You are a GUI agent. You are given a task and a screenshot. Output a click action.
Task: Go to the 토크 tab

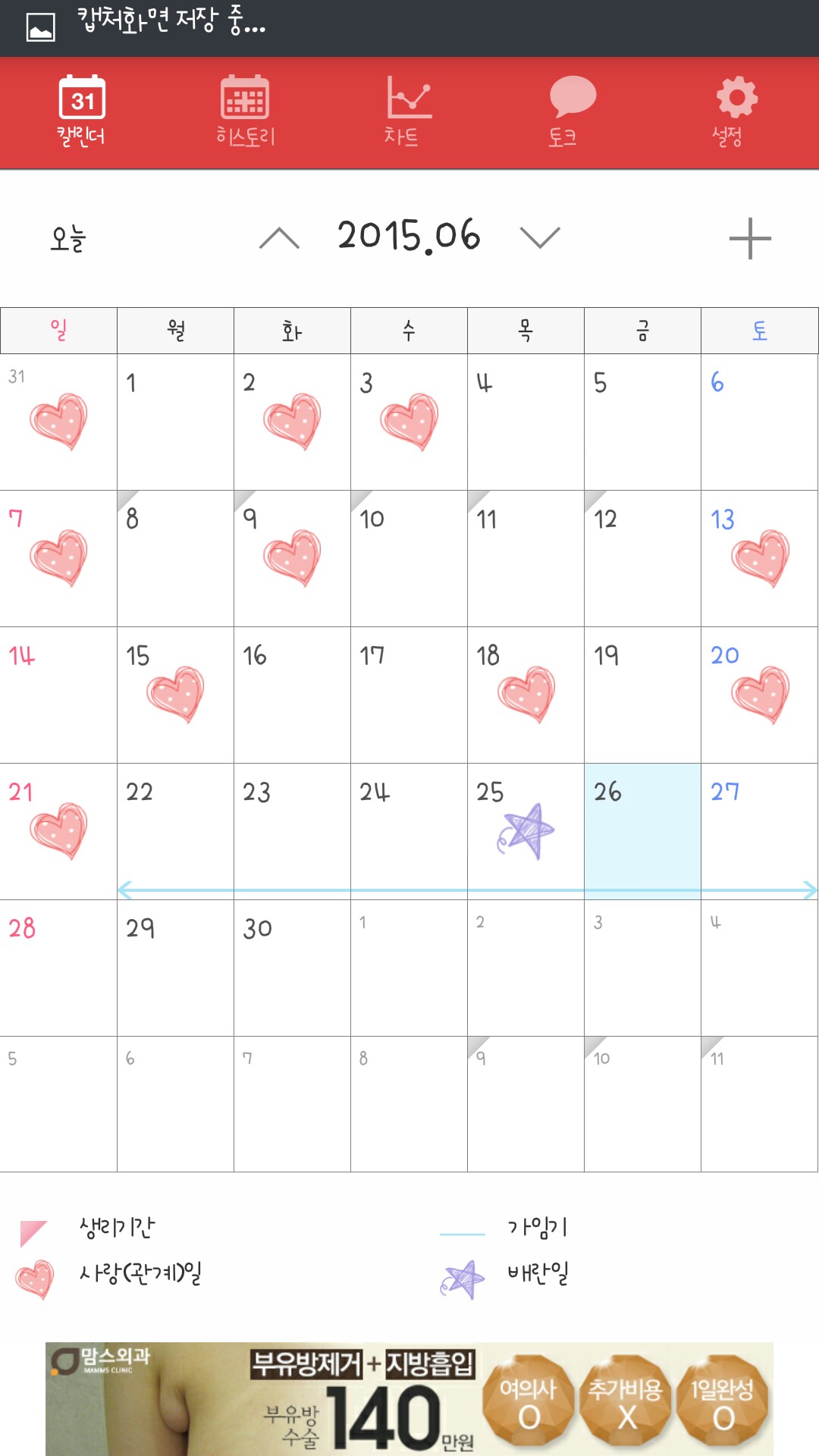(x=572, y=111)
